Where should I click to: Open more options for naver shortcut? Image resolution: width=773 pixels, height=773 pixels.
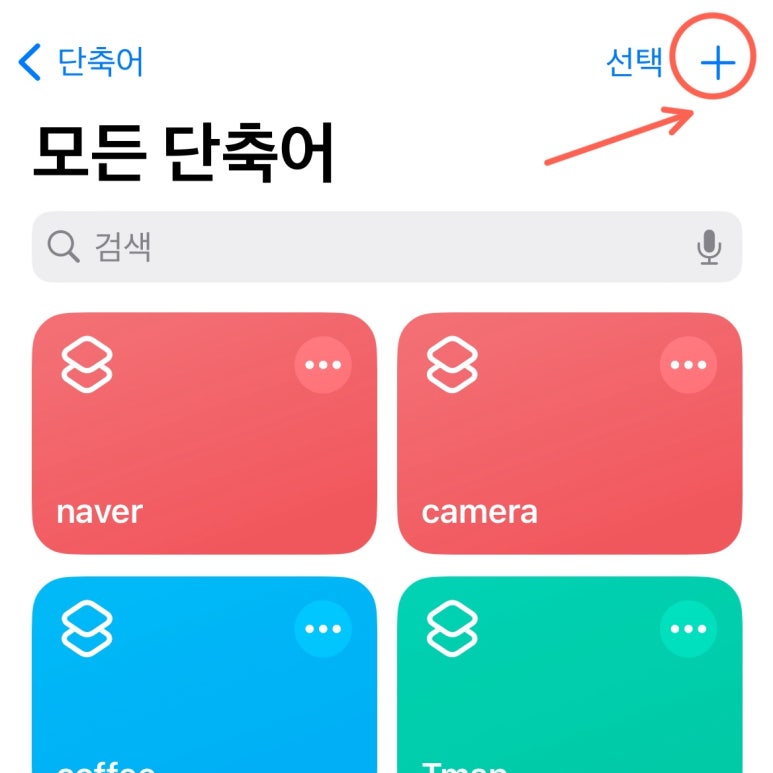click(x=323, y=365)
